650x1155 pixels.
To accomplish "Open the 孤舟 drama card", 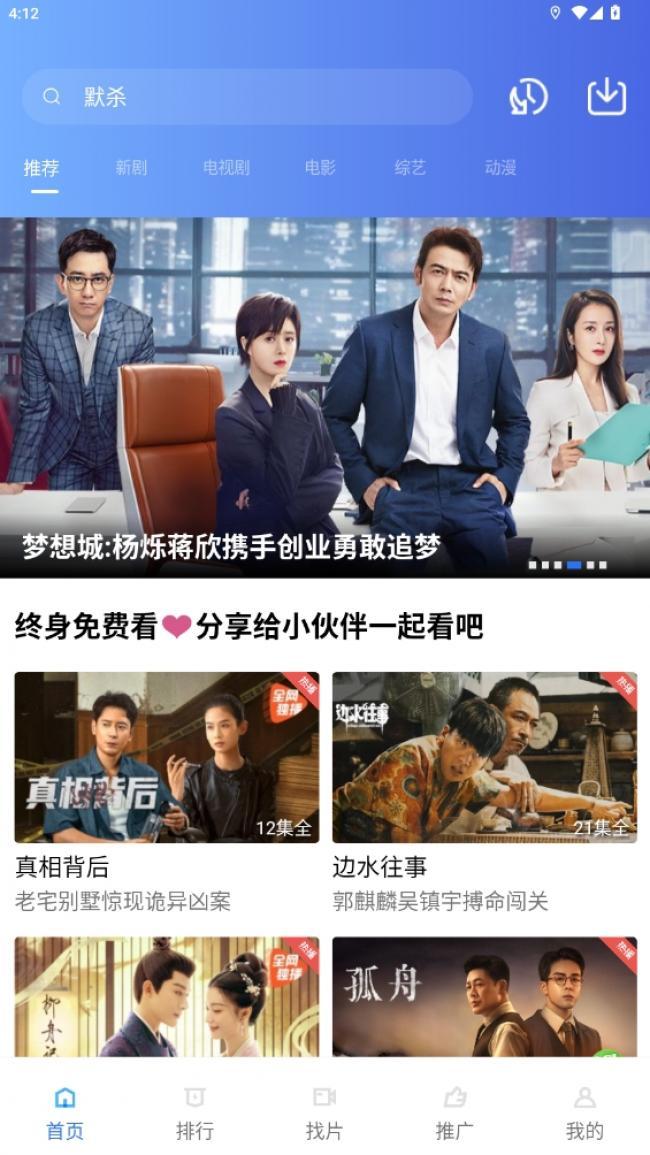I will (484, 997).
